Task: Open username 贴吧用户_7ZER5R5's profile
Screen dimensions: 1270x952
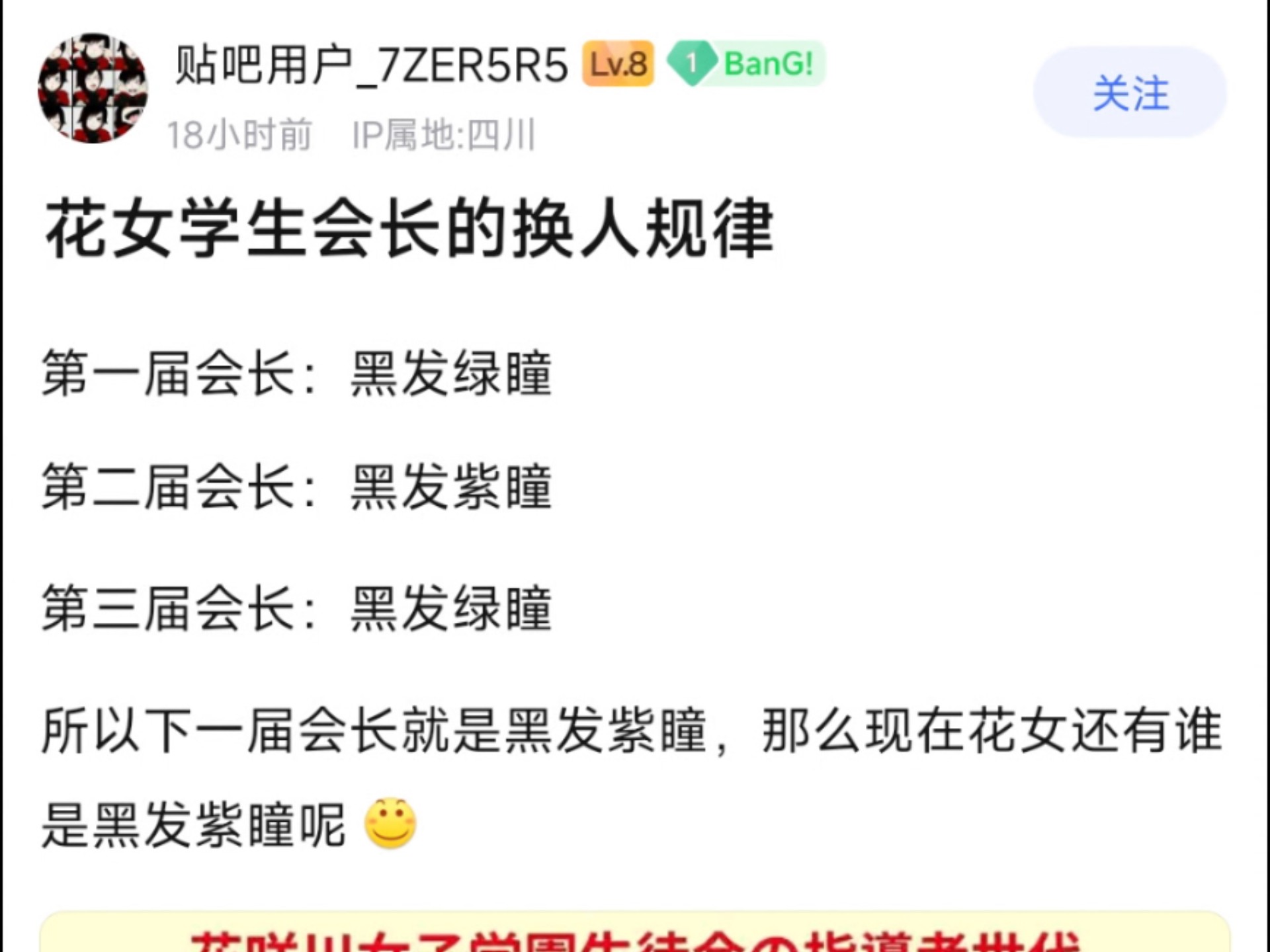Action: [x=371, y=65]
